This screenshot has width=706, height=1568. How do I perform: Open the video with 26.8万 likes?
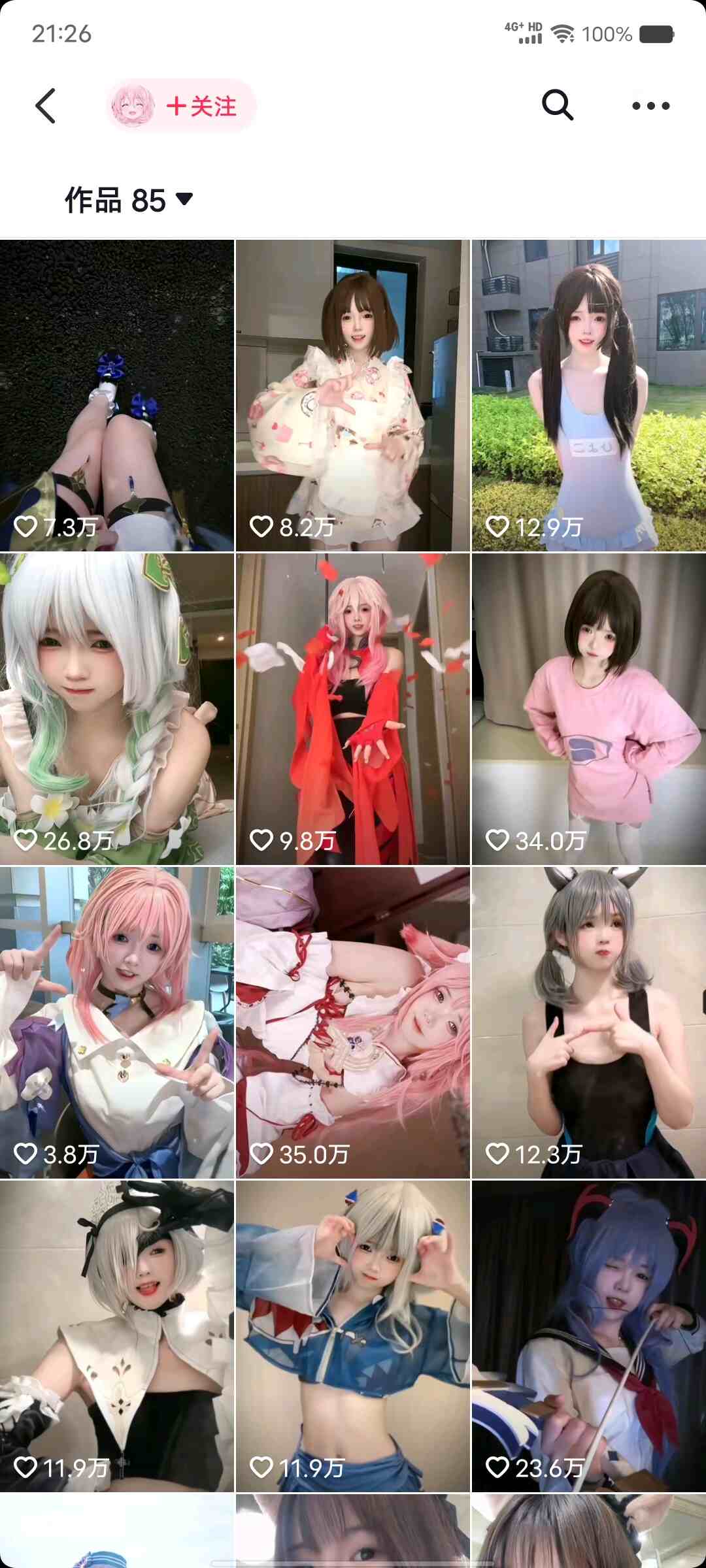(x=117, y=709)
